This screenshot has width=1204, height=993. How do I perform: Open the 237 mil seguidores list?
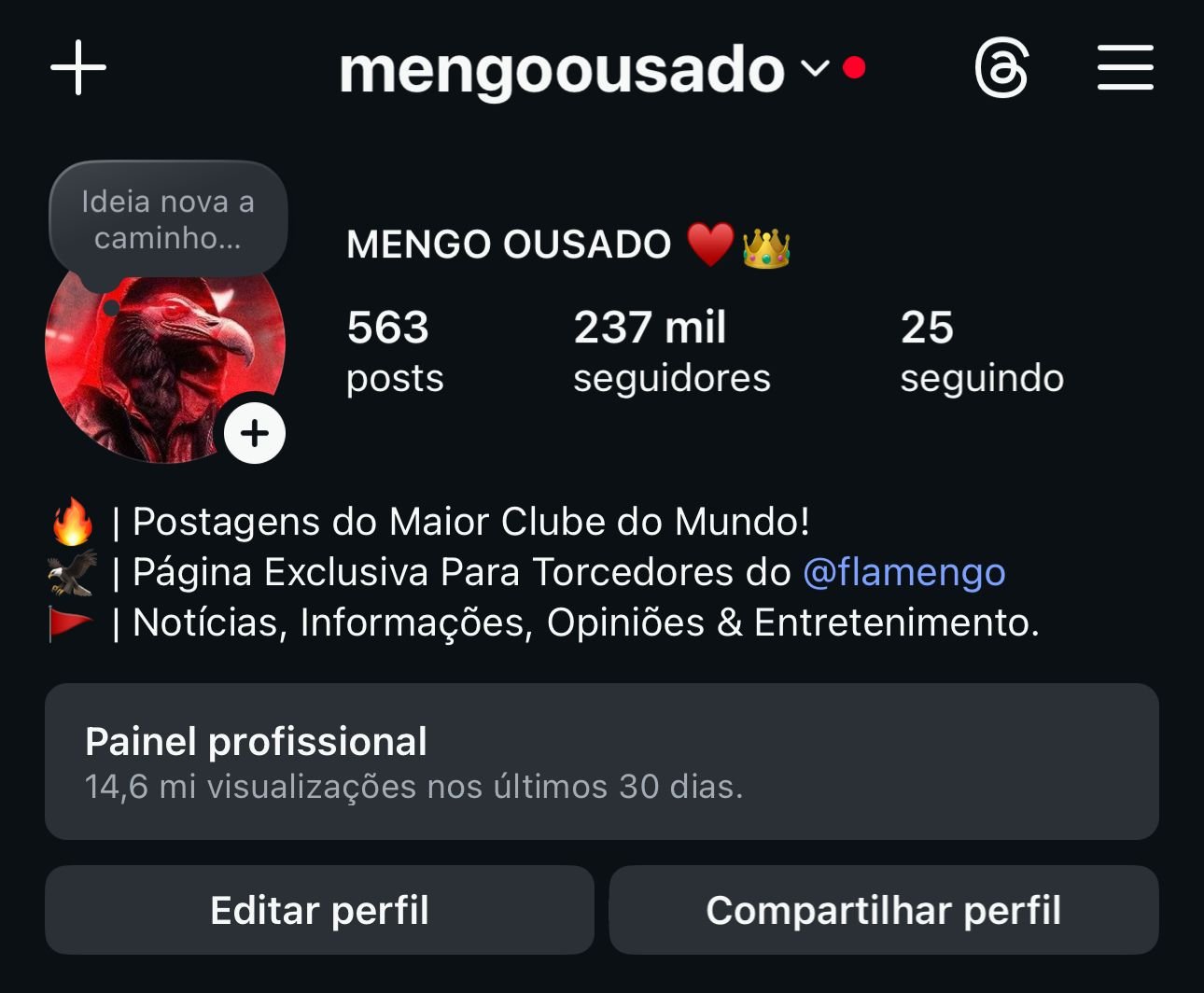point(672,352)
